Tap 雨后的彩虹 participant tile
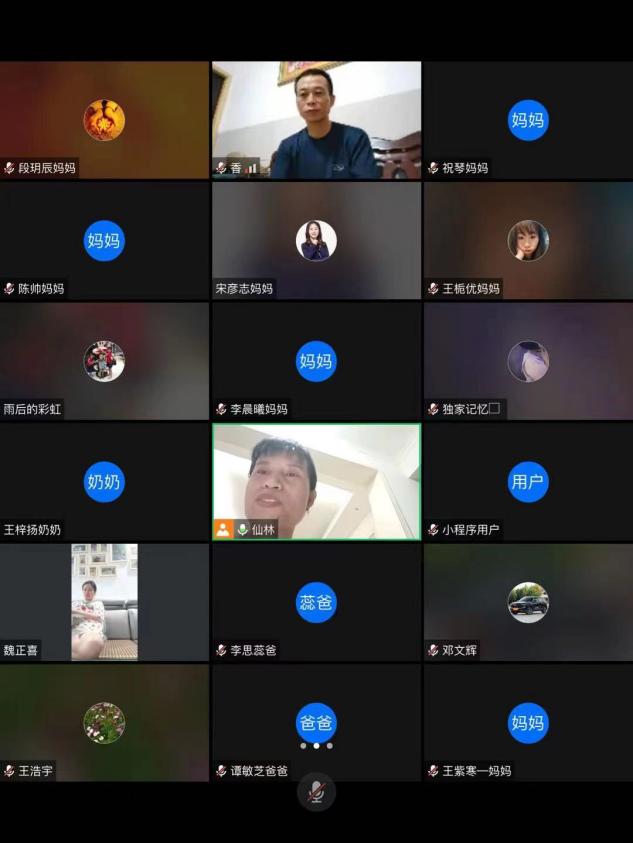This screenshot has width=633, height=843. 104,361
